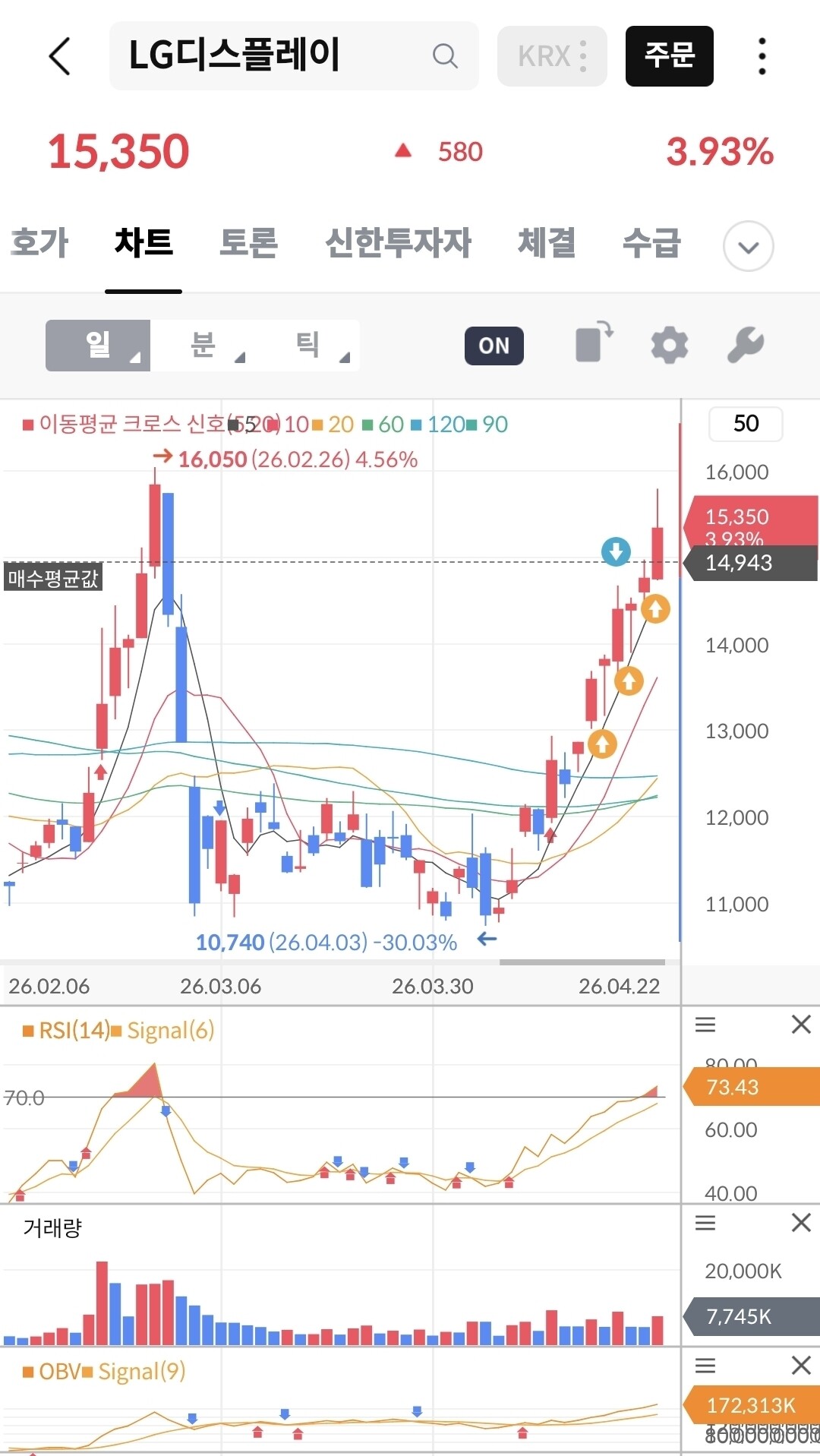Open stock search for LG디스플레이
Image resolution: width=820 pixels, height=1456 pixels.
coord(294,56)
